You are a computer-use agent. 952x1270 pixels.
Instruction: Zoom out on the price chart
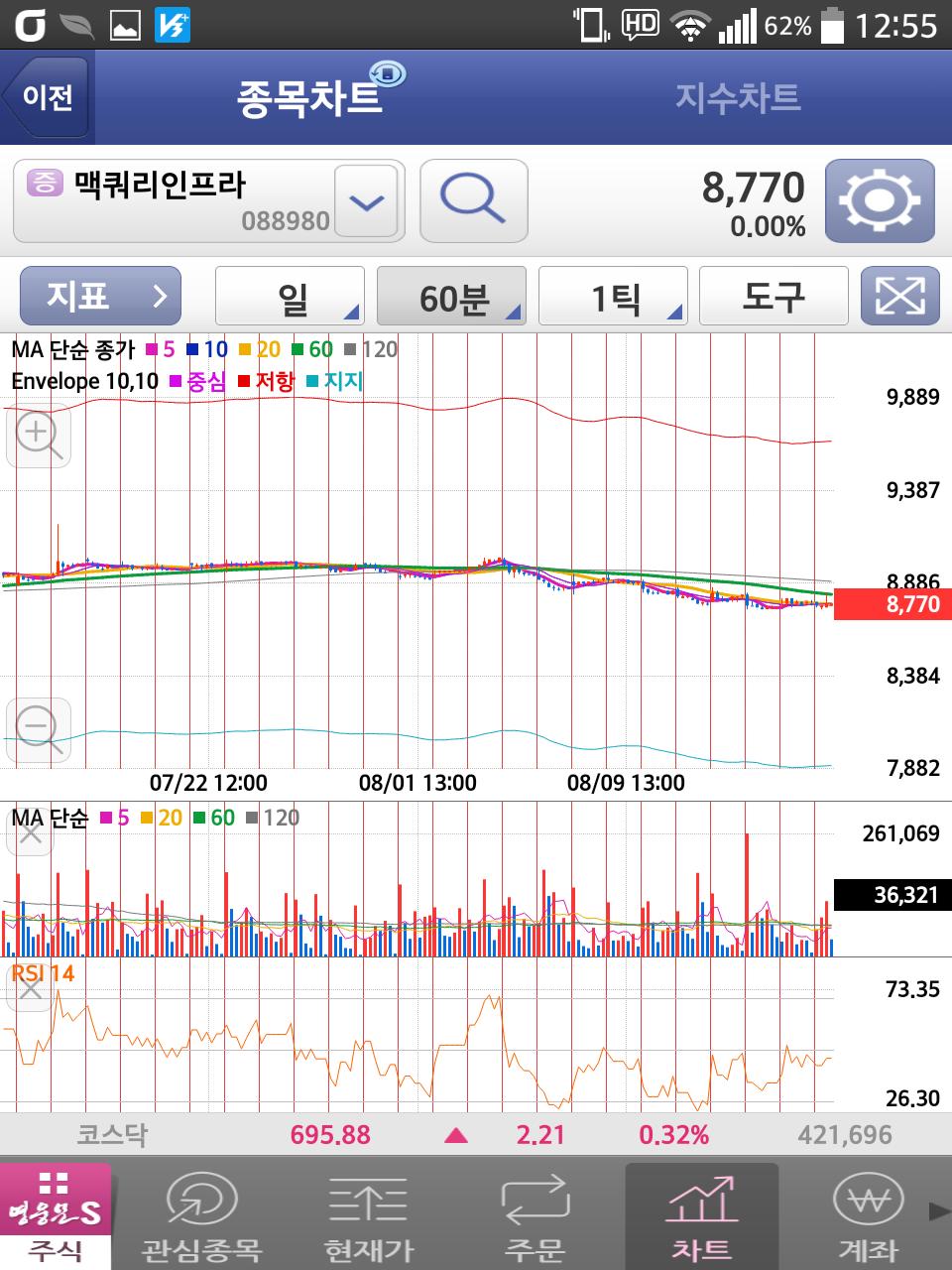pyautogui.click(x=39, y=729)
